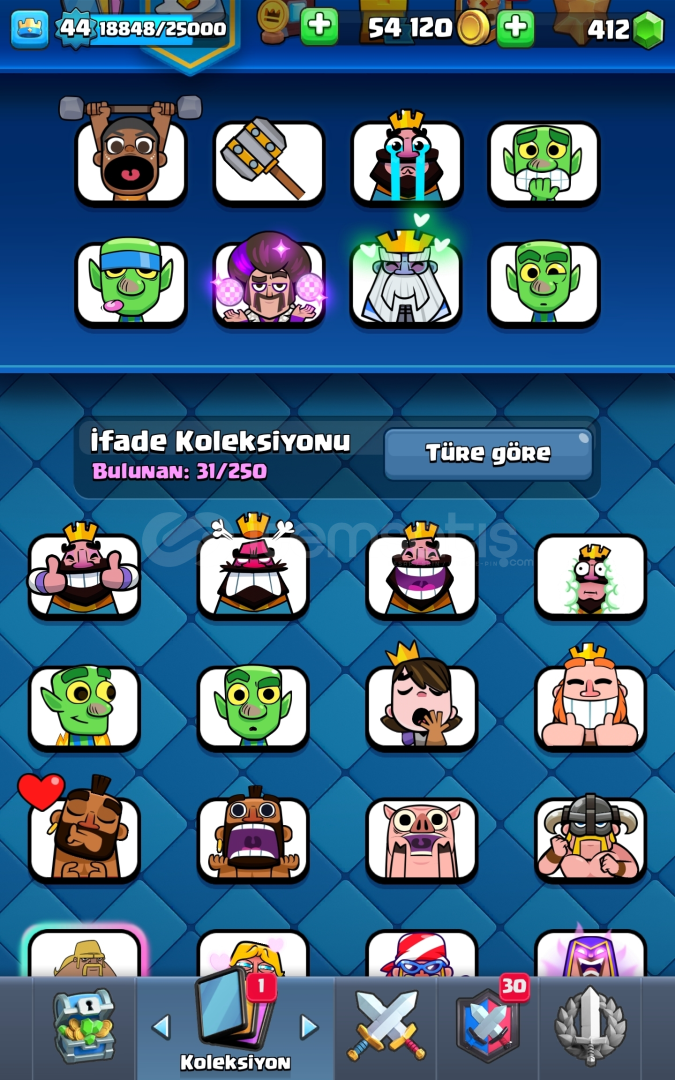The width and height of the screenshot is (675, 1080).
Task: Open the Valkyrie flexing emote
Action: (590, 838)
